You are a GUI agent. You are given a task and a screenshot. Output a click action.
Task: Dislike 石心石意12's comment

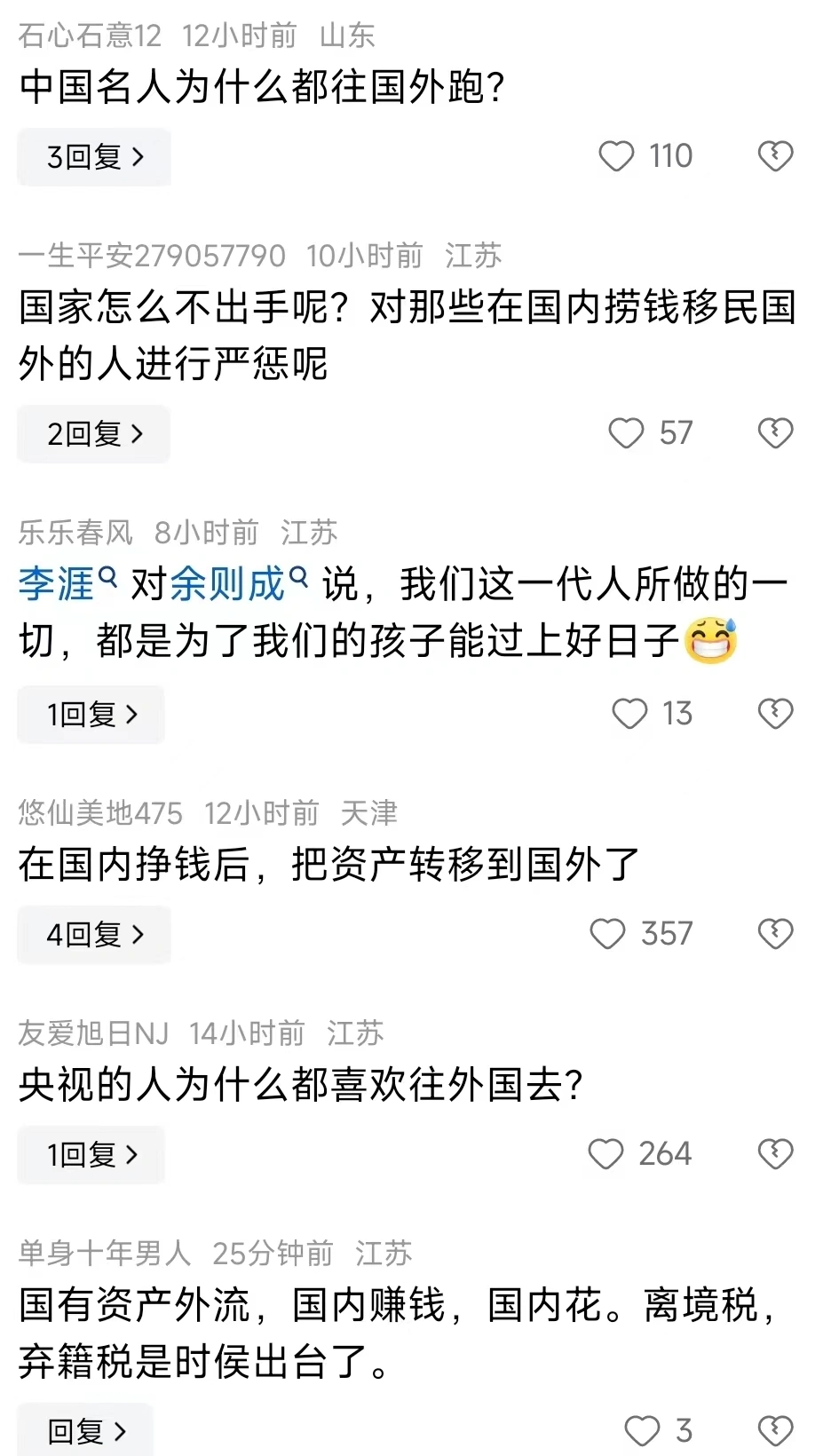(775, 156)
